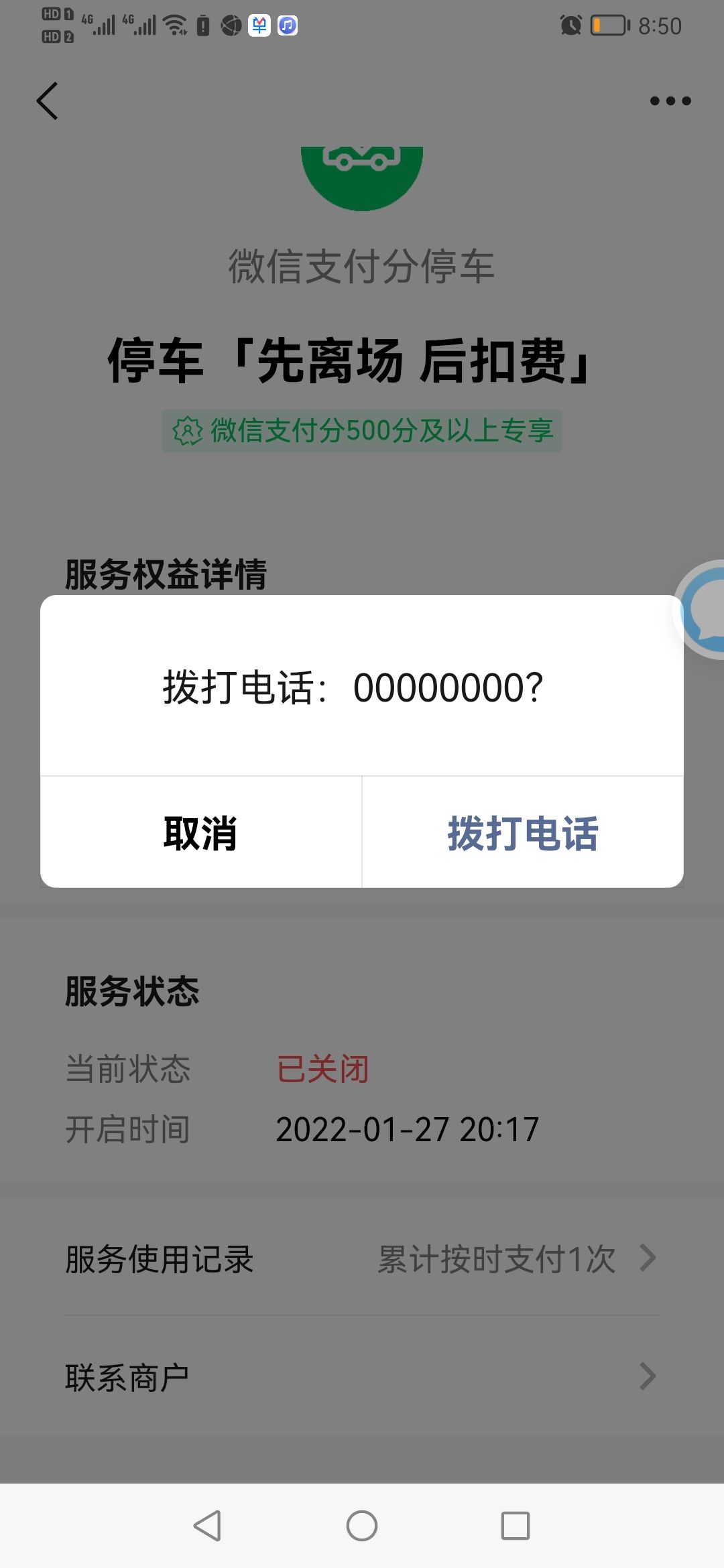
Task: Open the three-dot overflow menu
Action: [x=670, y=101]
